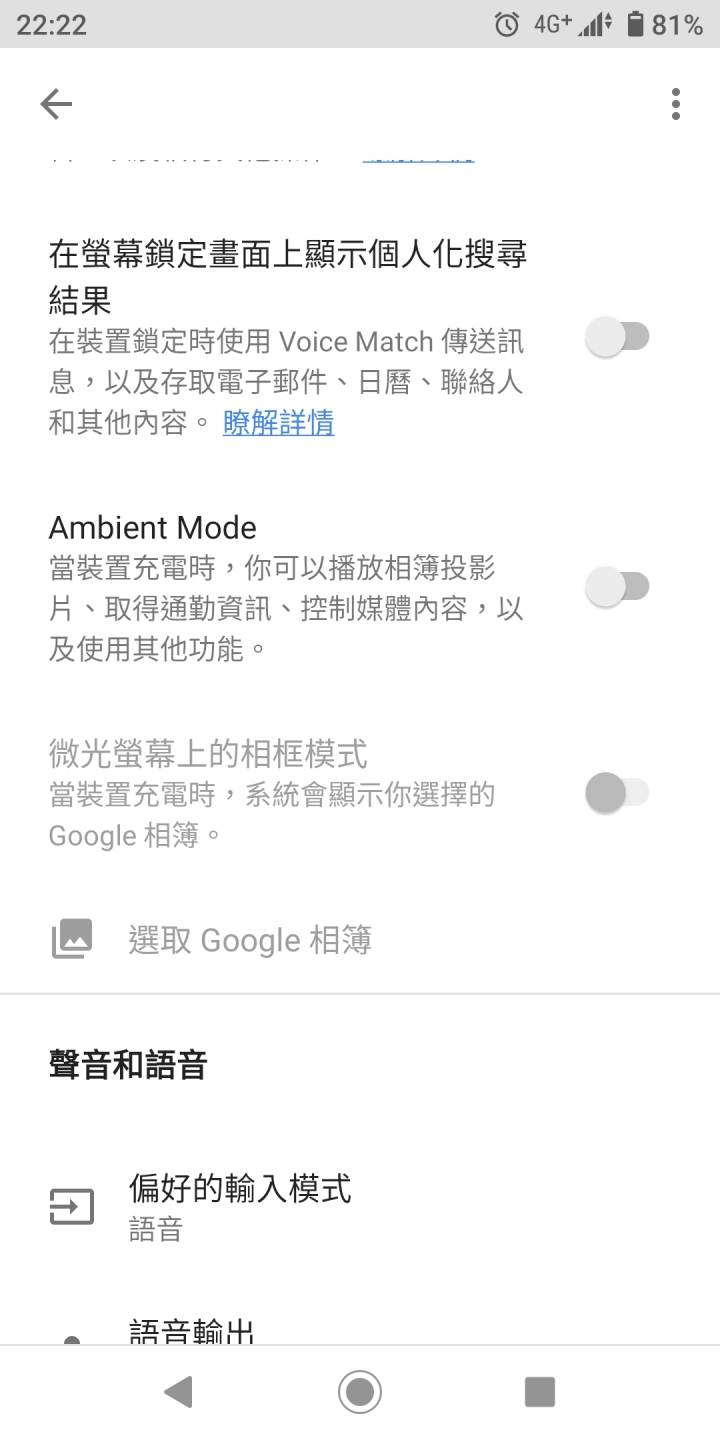Viewport: 720px width, 1440px height.
Task: Toggle 微光螢幕上的相框模式 switch
Action: pos(617,794)
